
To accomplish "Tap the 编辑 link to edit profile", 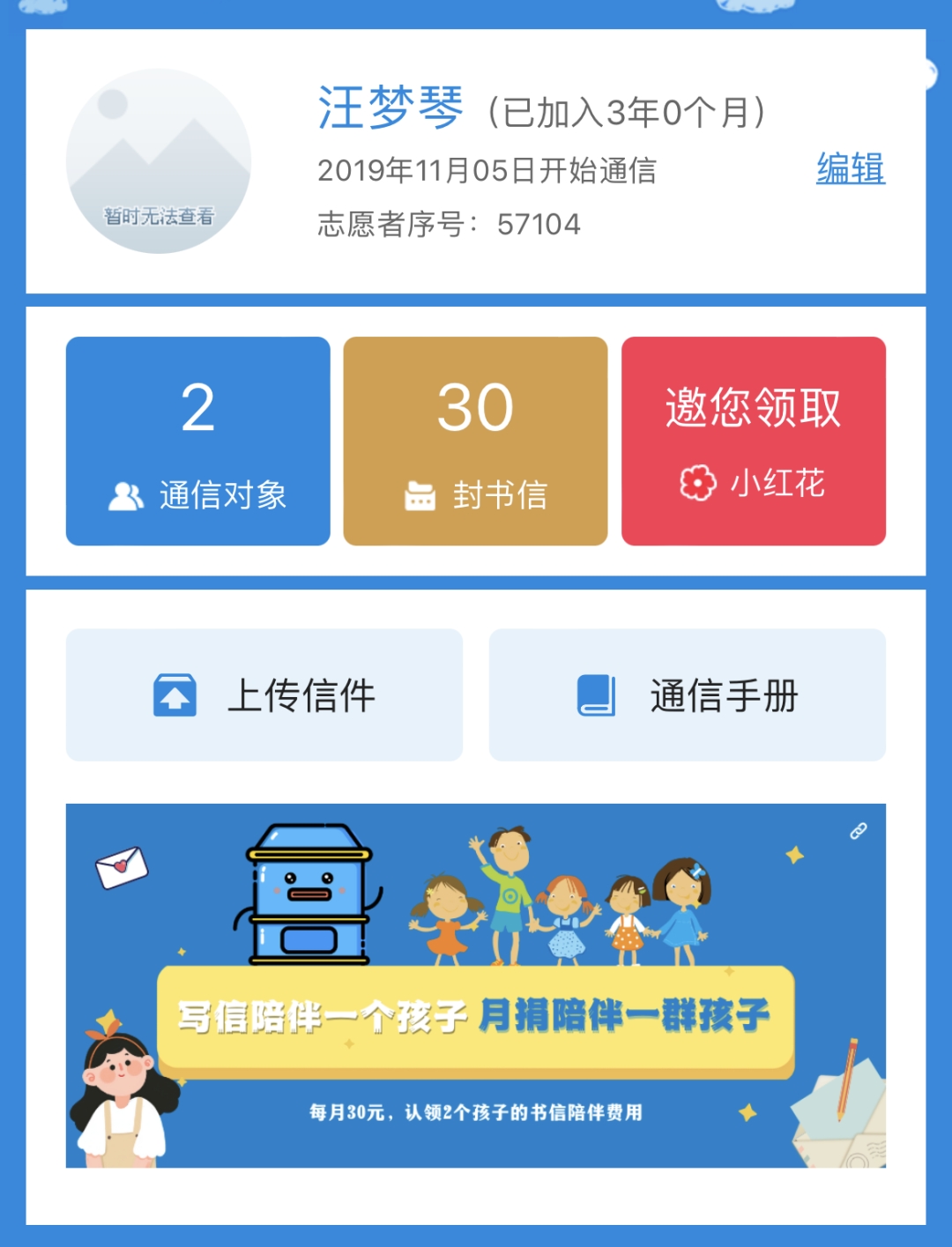I will [850, 168].
